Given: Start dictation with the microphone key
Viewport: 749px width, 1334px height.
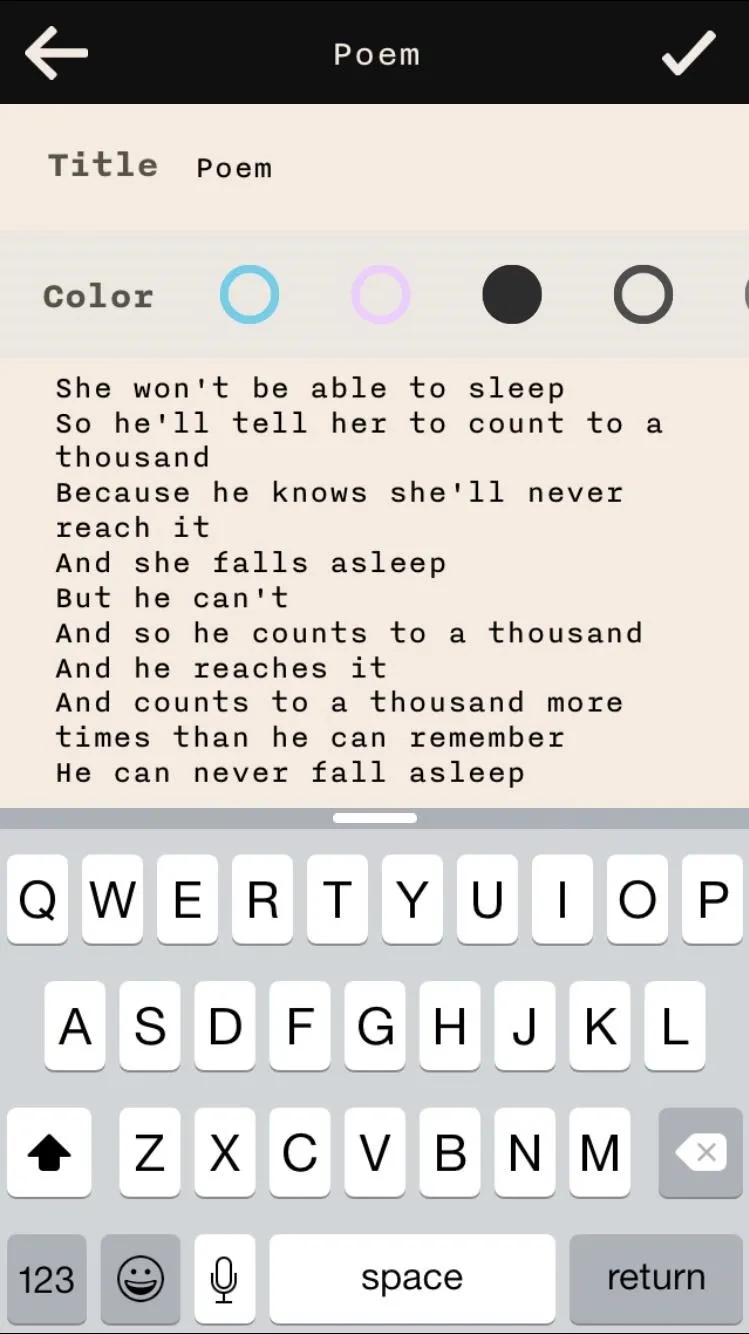Looking at the screenshot, I should click(x=224, y=1279).
